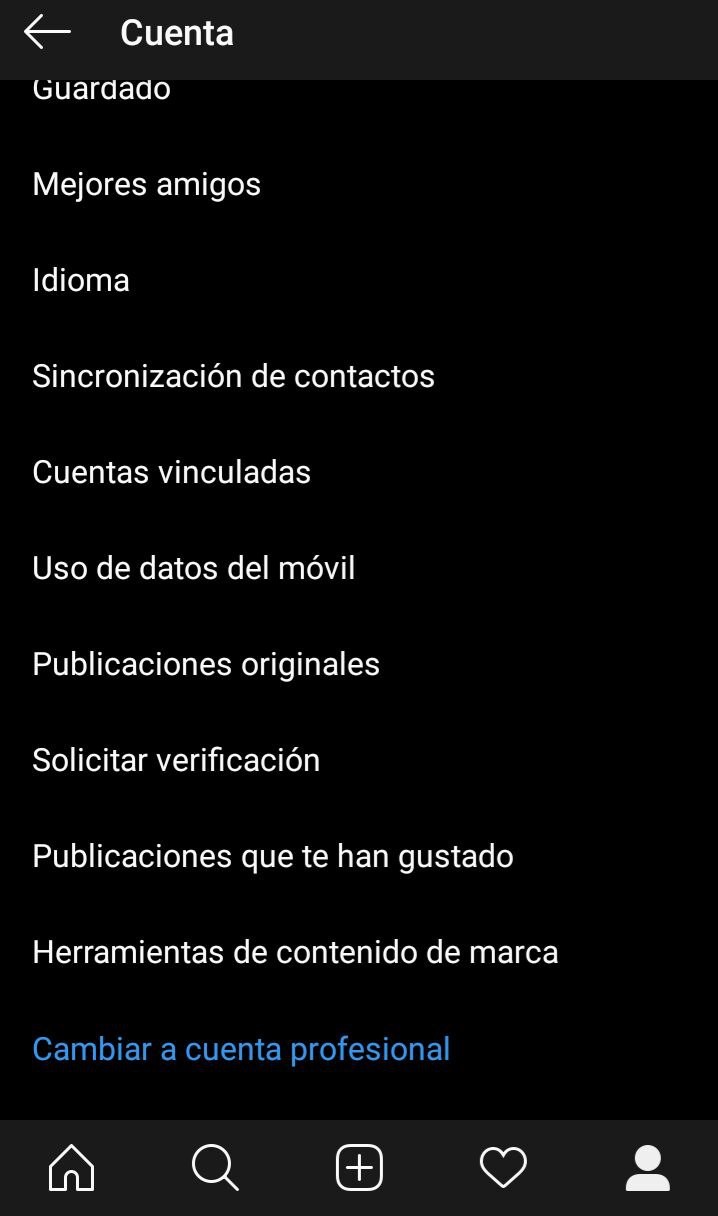Screen dimensions: 718x1216
Task: Tap Cambiar a cuenta profesional link
Action: click(241, 1048)
